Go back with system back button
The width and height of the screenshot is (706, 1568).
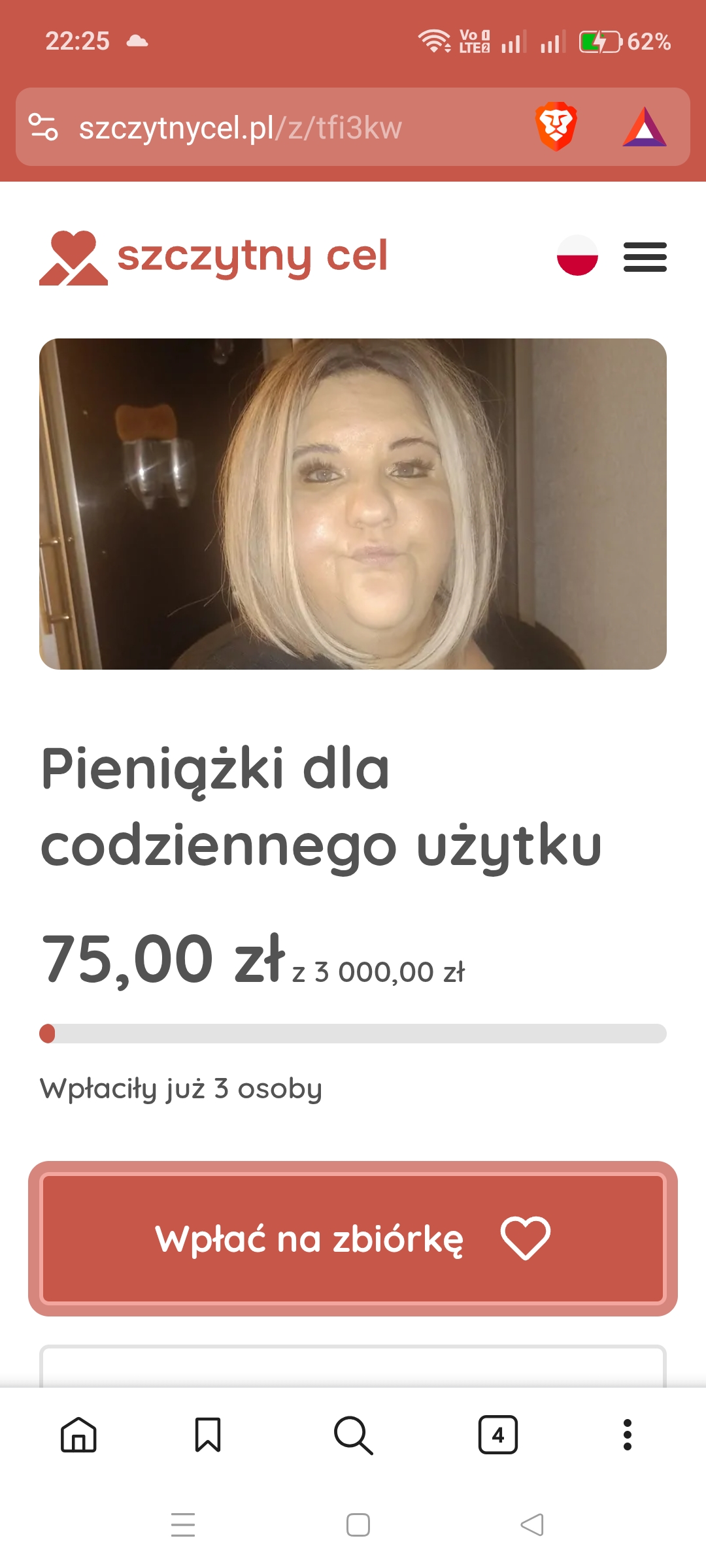point(531,1525)
